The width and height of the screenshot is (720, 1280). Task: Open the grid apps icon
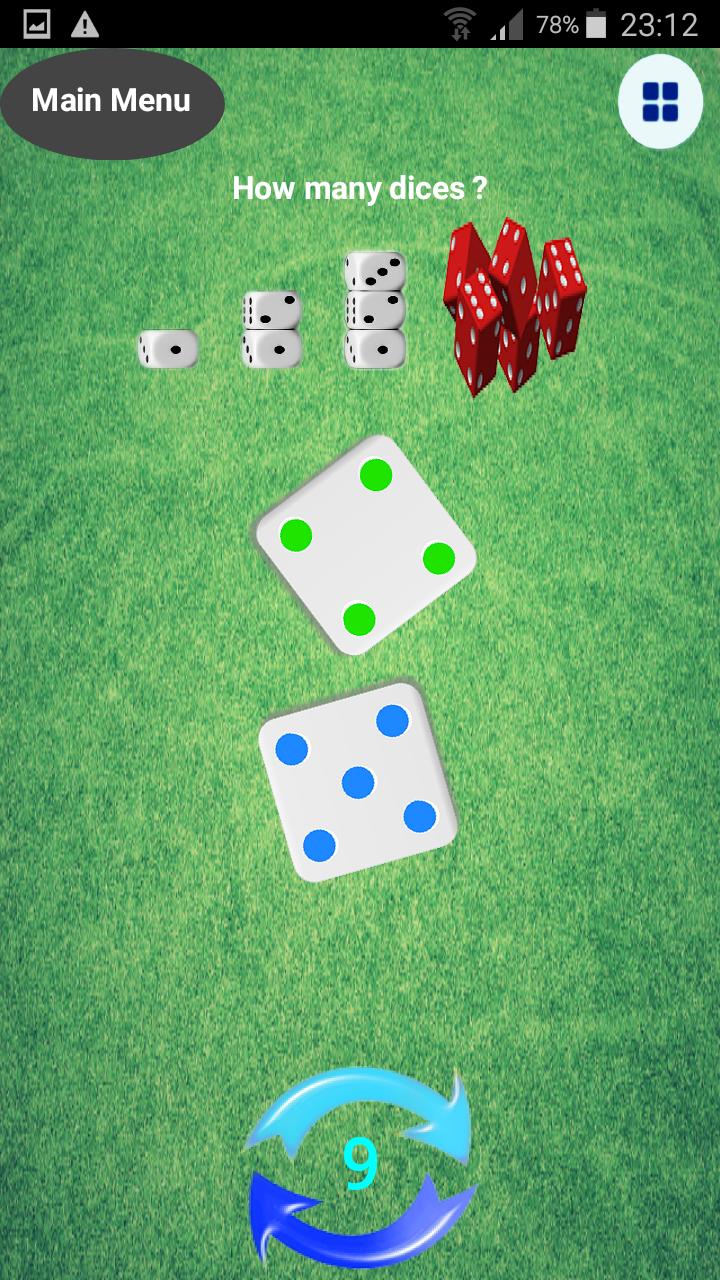point(660,101)
